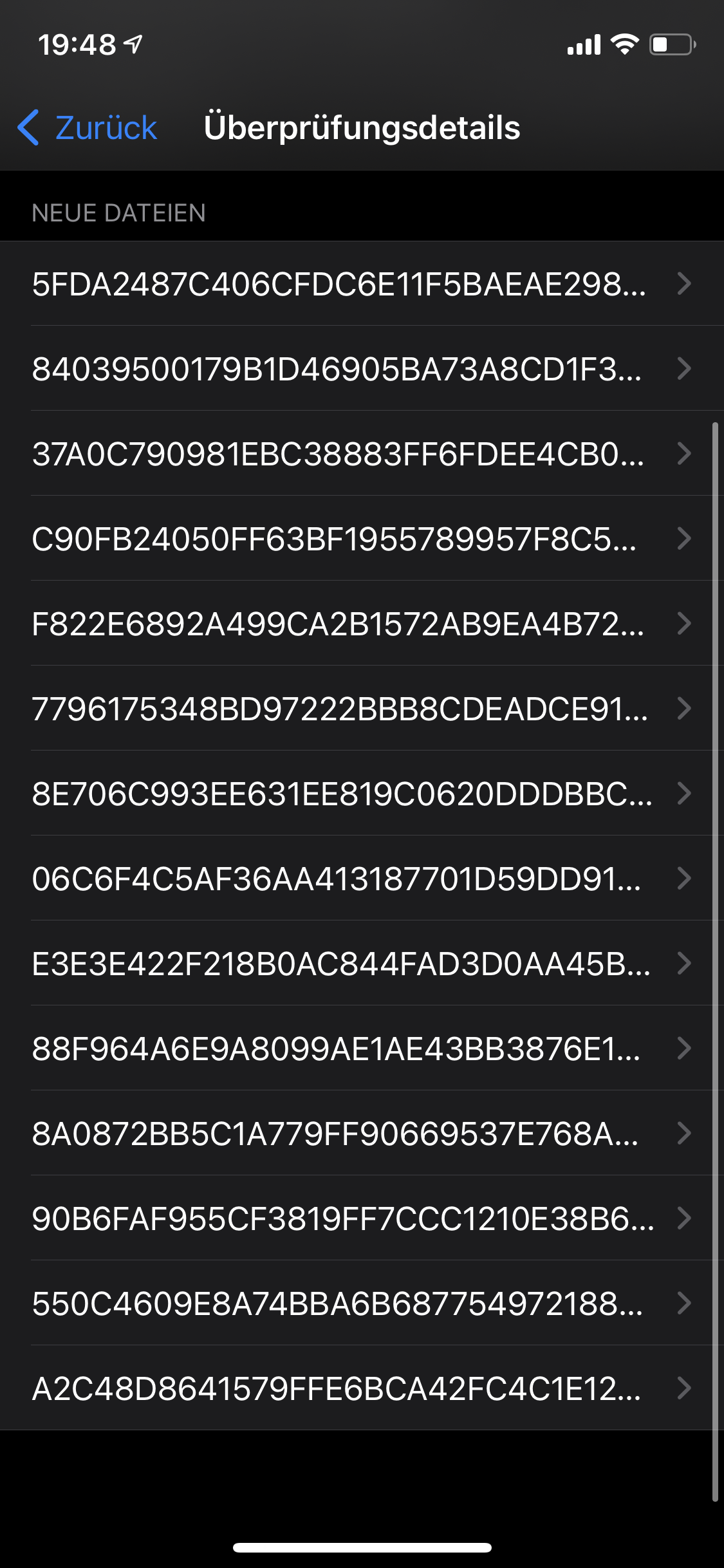Go back with the Zurück button
The width and height of the screenshot is (724, 1568).
(88, 127)
